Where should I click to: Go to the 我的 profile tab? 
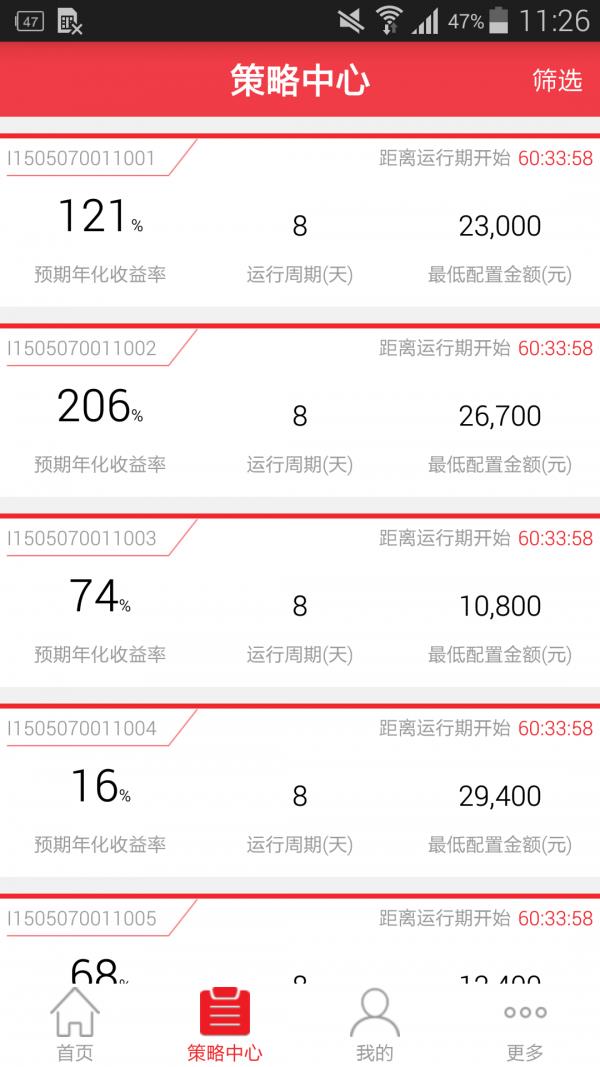pos(375,1025)
